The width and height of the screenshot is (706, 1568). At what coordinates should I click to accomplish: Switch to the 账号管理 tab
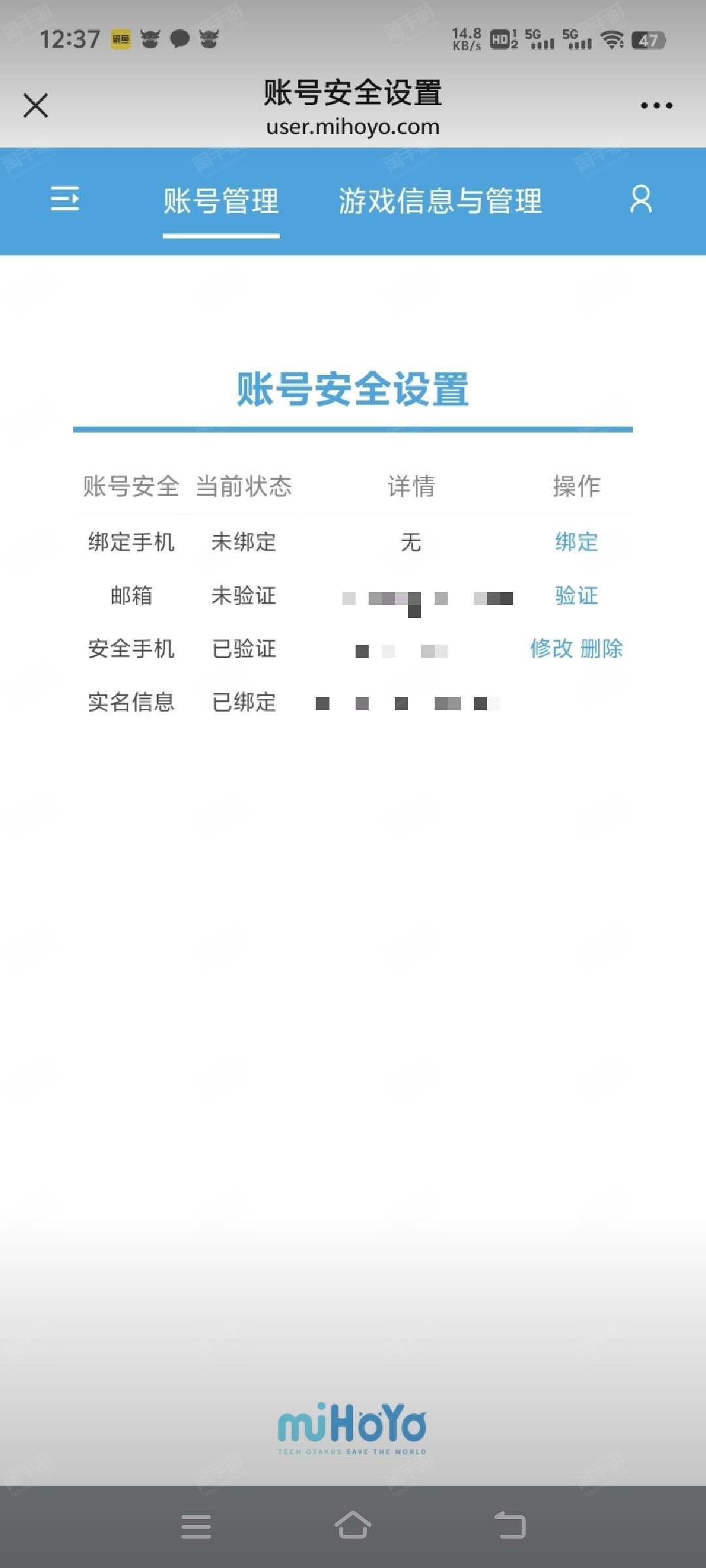pyautogui.click(x=221, y=201)
